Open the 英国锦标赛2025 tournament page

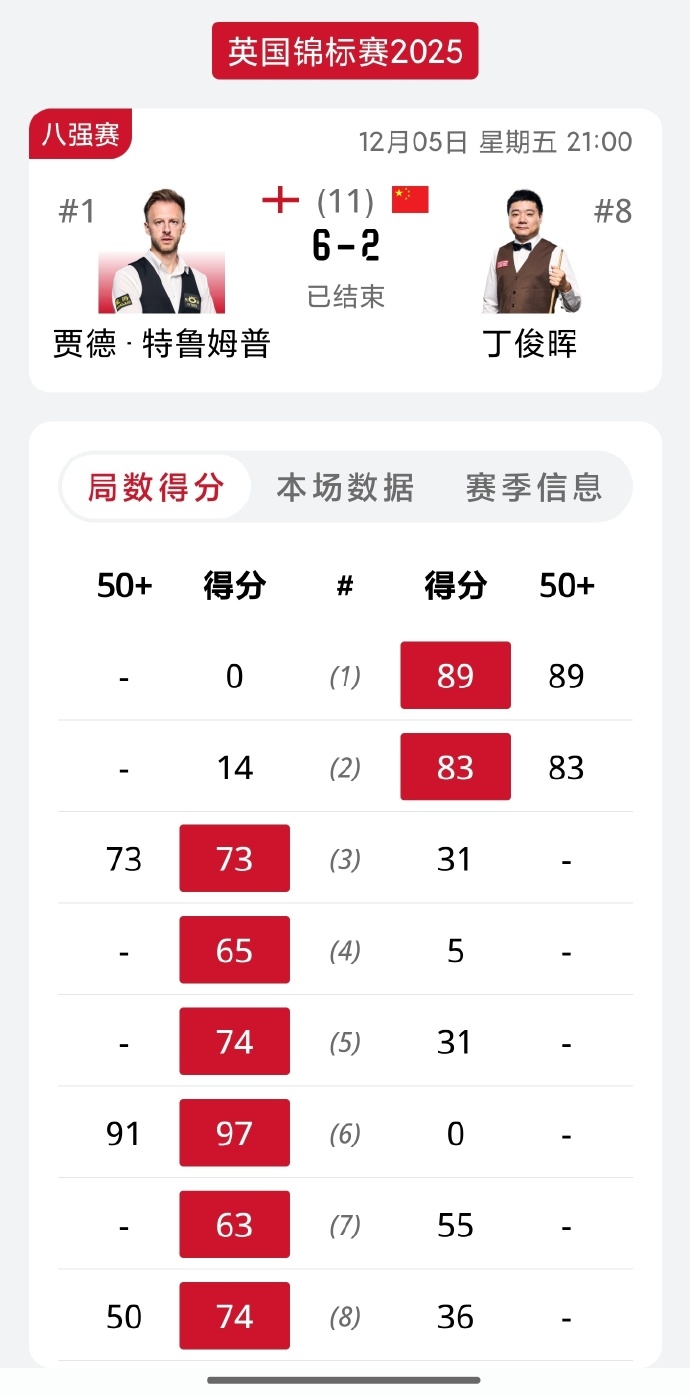click(345, 51)
